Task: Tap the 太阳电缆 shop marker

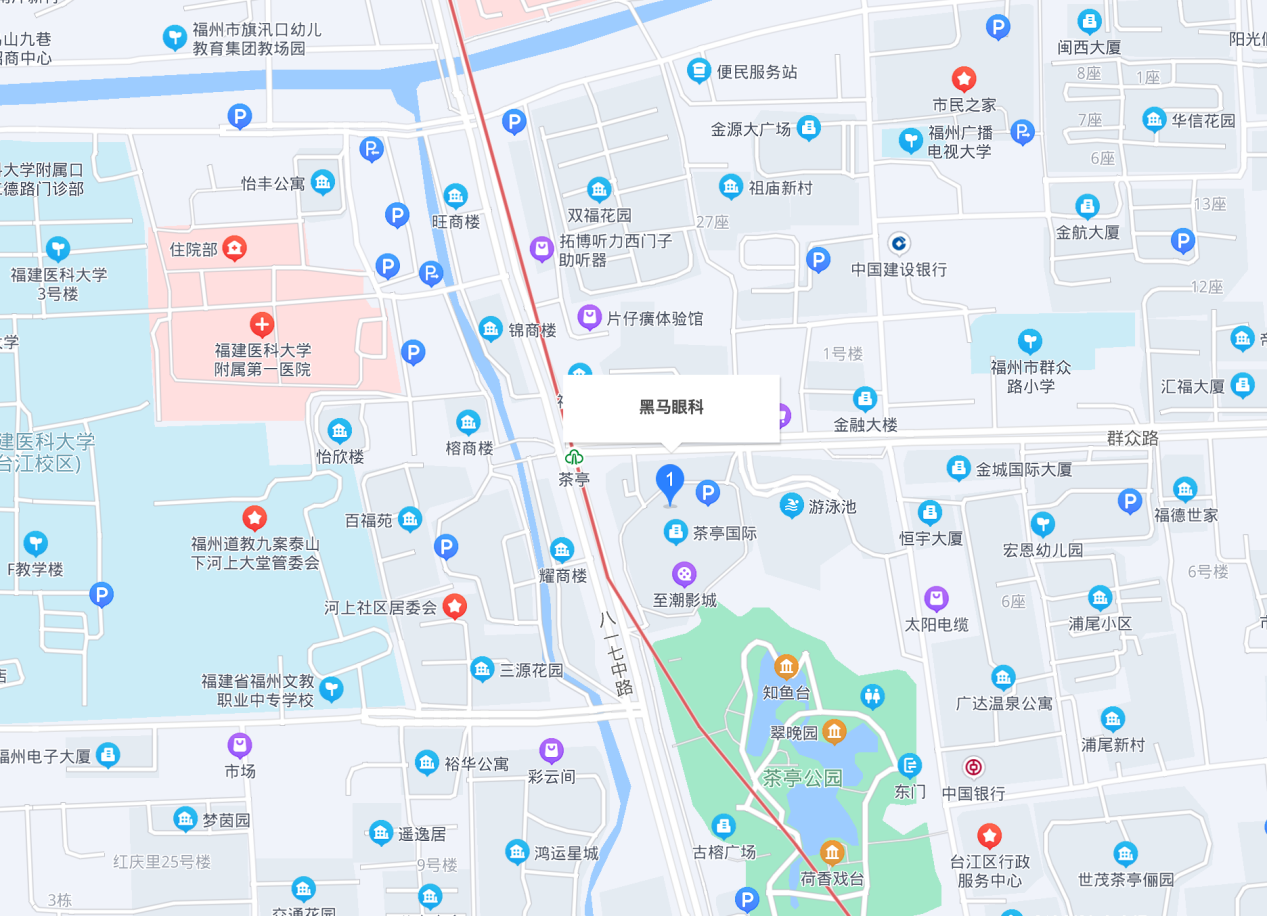Action: click(x=936, y=599)
